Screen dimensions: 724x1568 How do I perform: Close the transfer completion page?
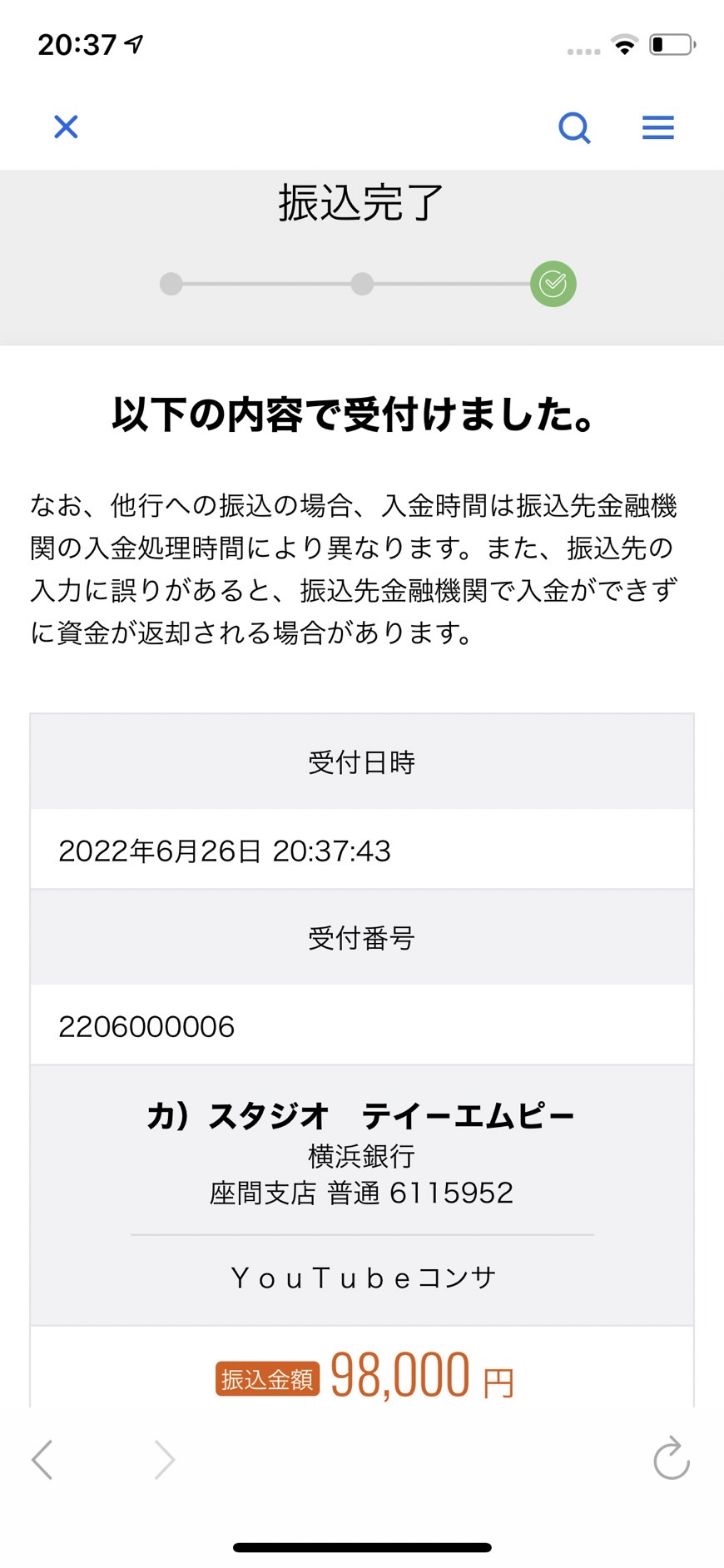point(66,127)
